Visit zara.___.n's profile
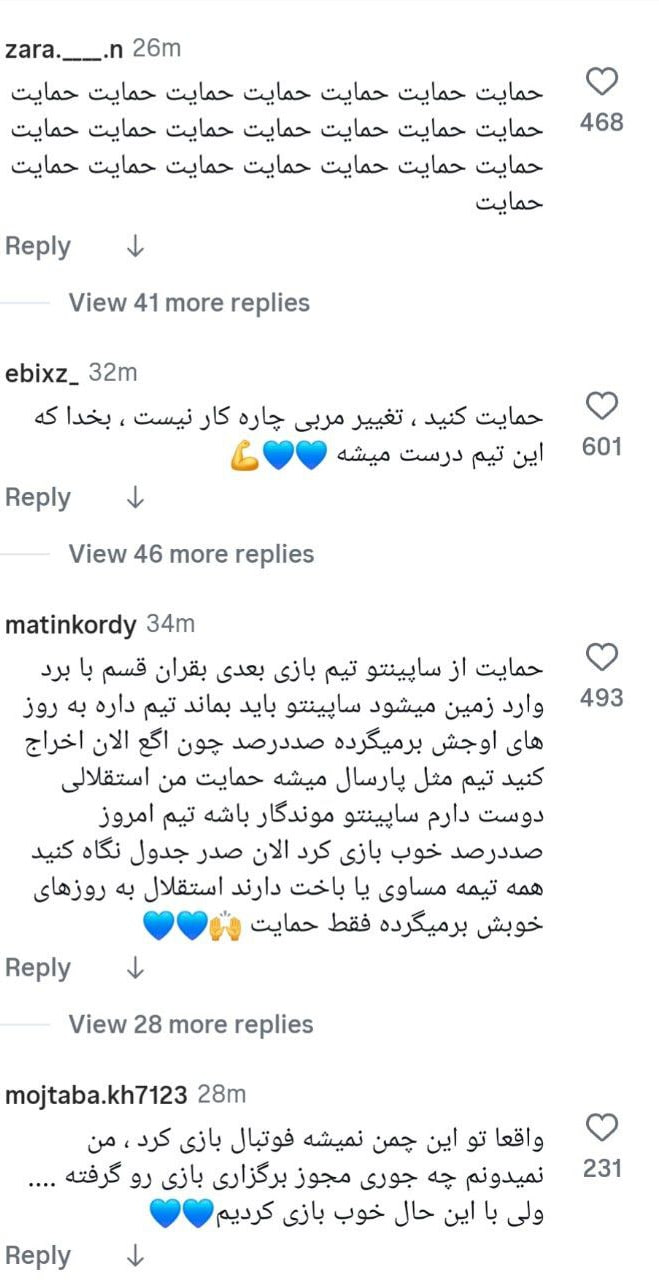659x1280 pixels. 64,48
